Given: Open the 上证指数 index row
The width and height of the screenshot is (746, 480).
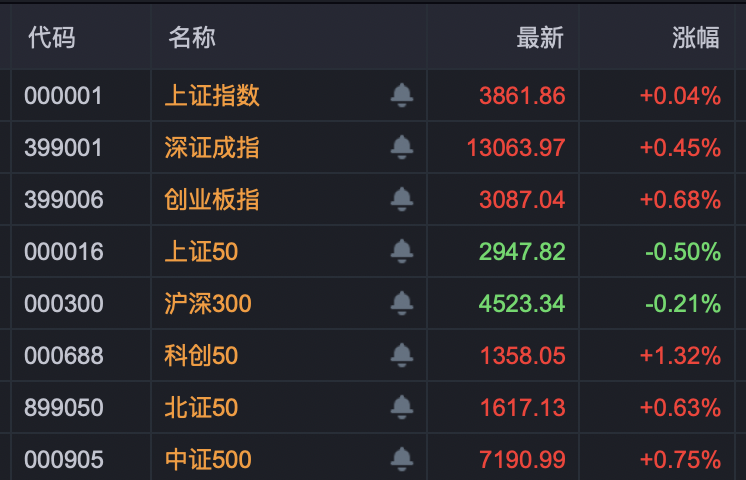Looking at the screenshot, I should pyautogui.click(x=212, y=96).
